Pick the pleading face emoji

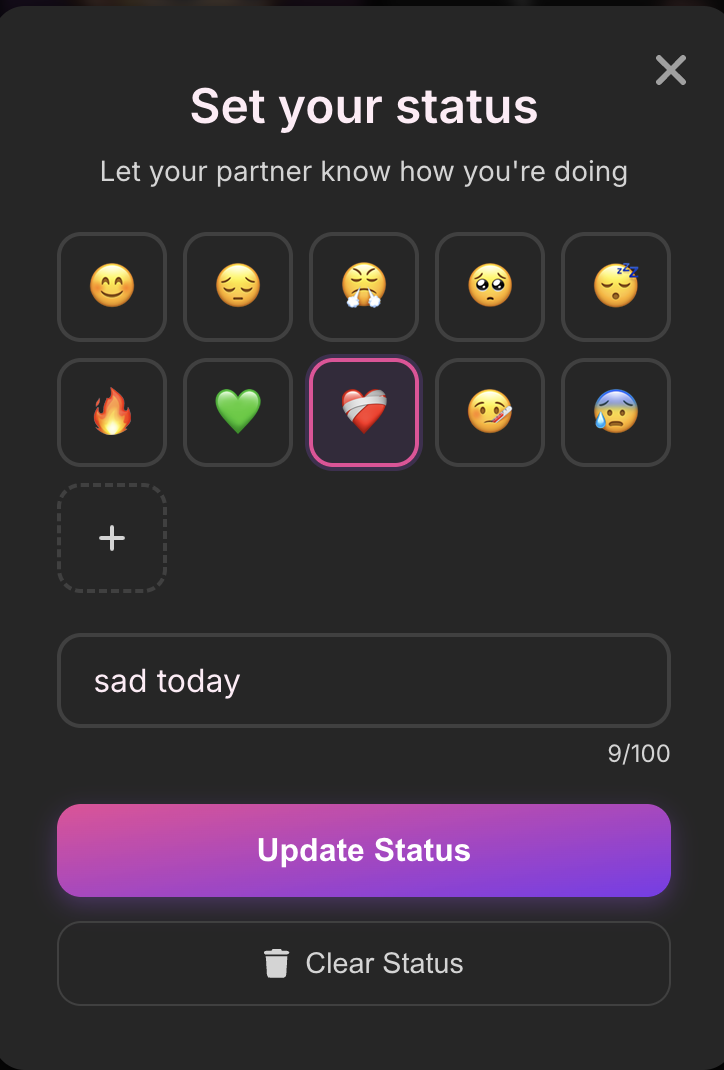(x=490, y=287)
